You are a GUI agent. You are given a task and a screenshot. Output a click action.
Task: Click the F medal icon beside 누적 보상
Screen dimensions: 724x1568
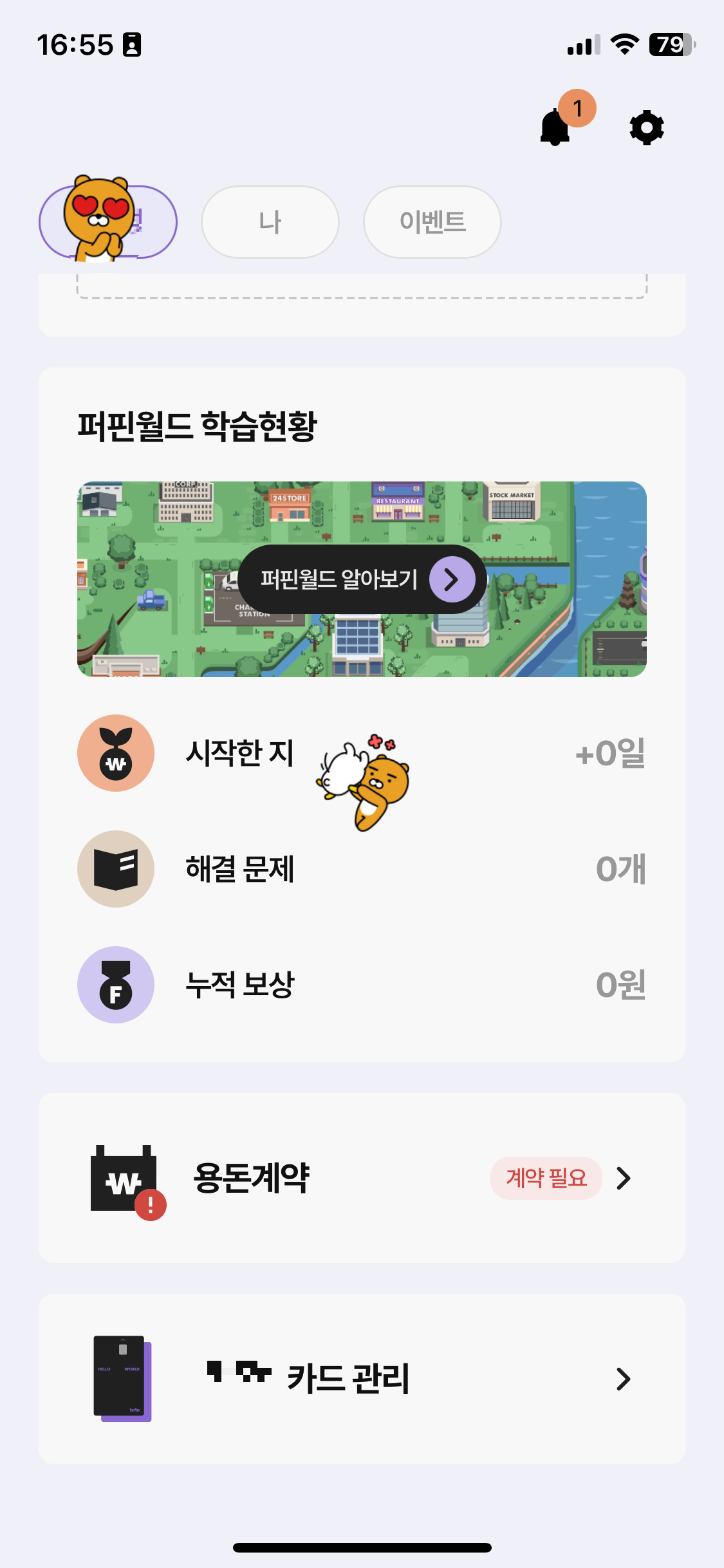[x=115, y=985]
